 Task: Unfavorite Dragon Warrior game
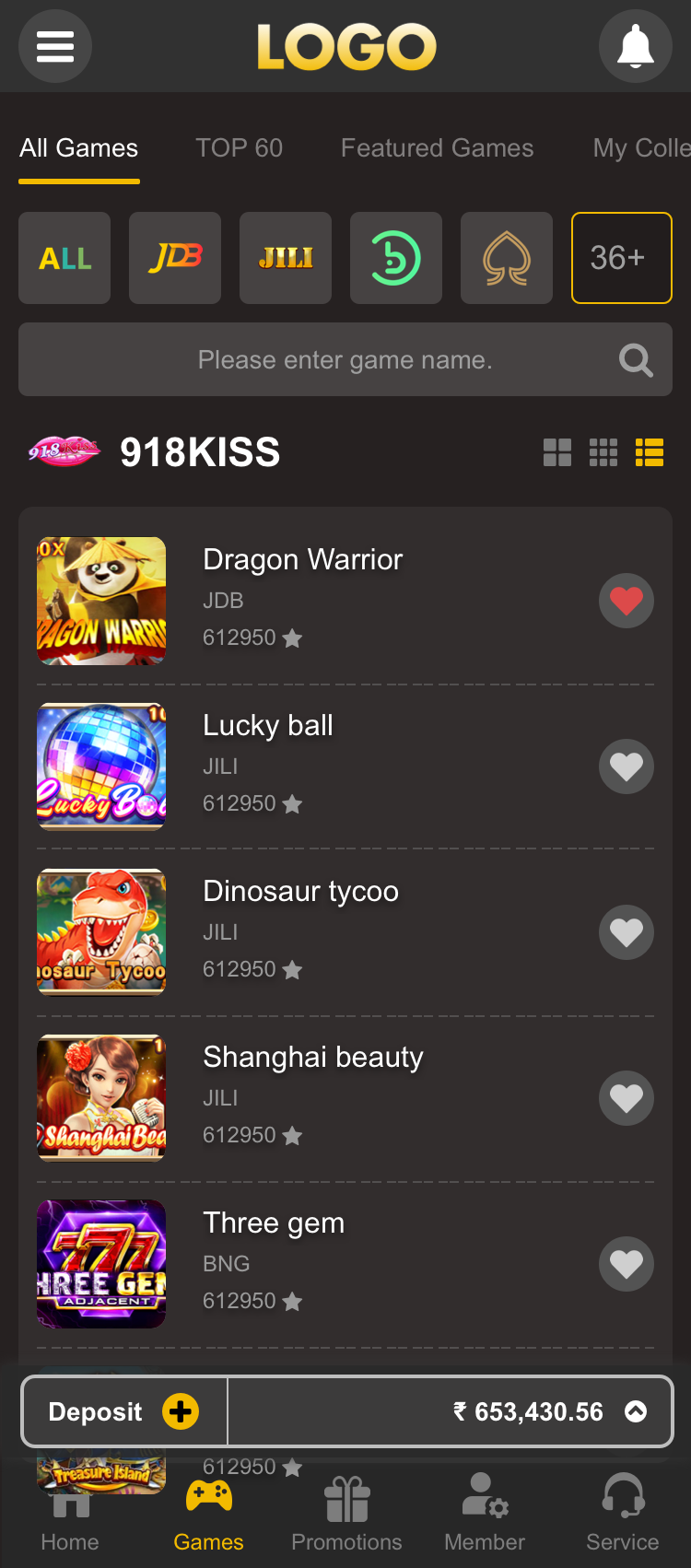pos(627,601)
